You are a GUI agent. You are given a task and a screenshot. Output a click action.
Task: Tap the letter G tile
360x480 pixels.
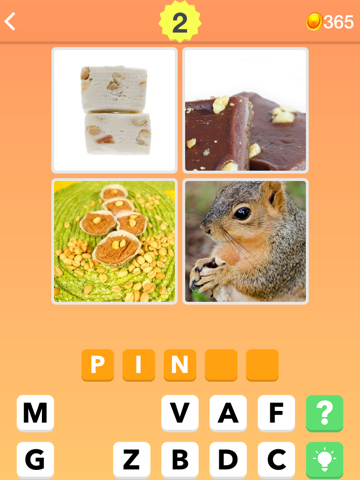35,460
